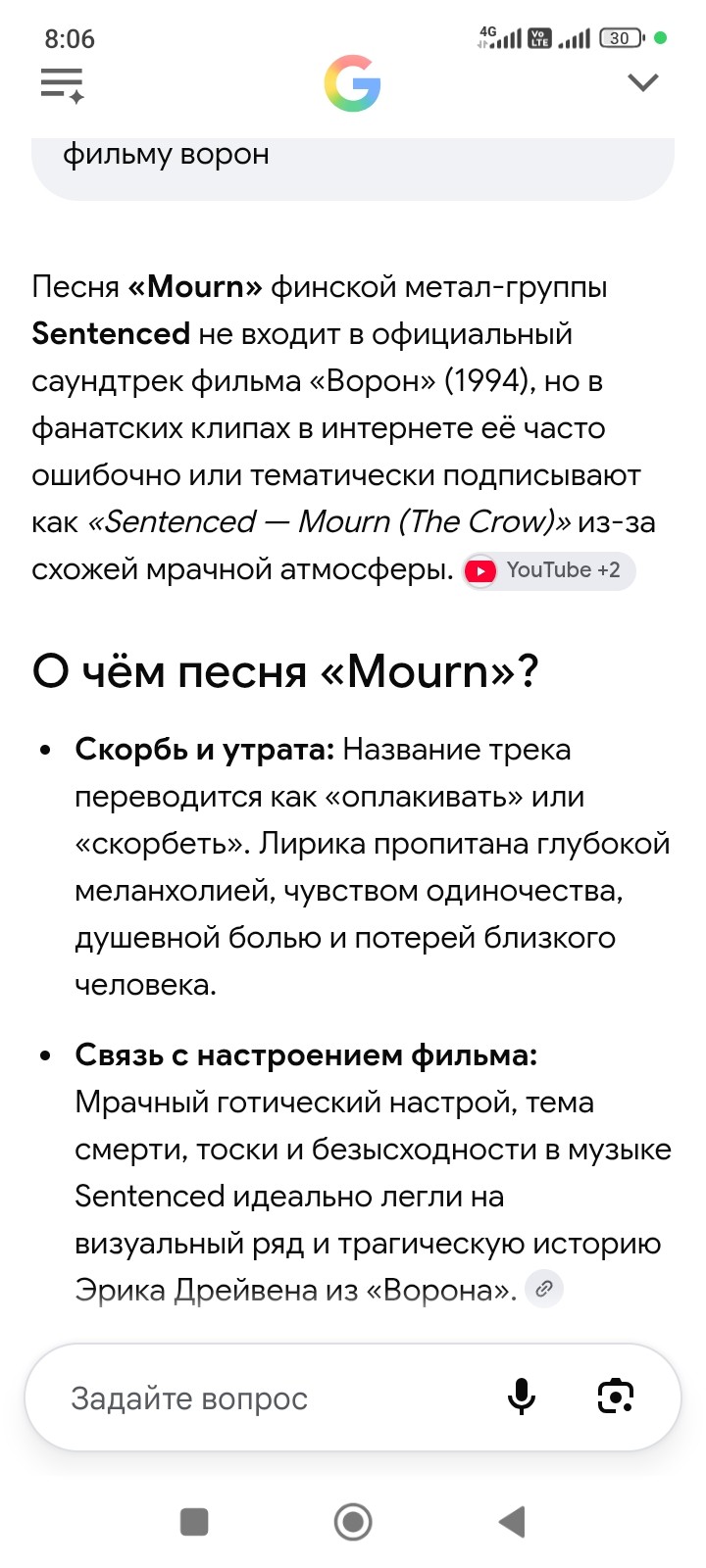Open the AI mode history menu icon
This screenshot has width=706, height=1568.
(63, 84)
